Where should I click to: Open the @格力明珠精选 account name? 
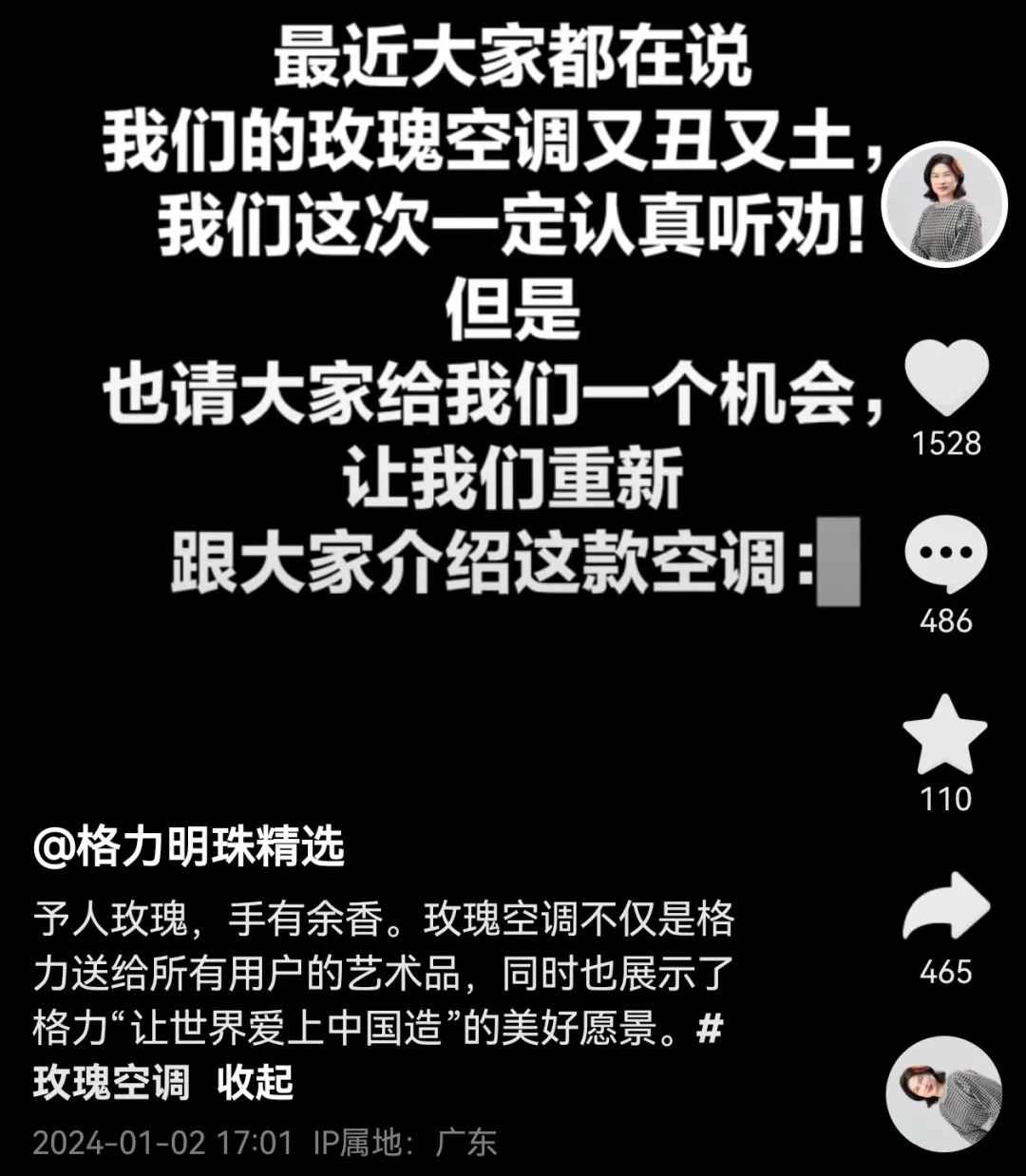pyautogui.click(x=188, y=846)
